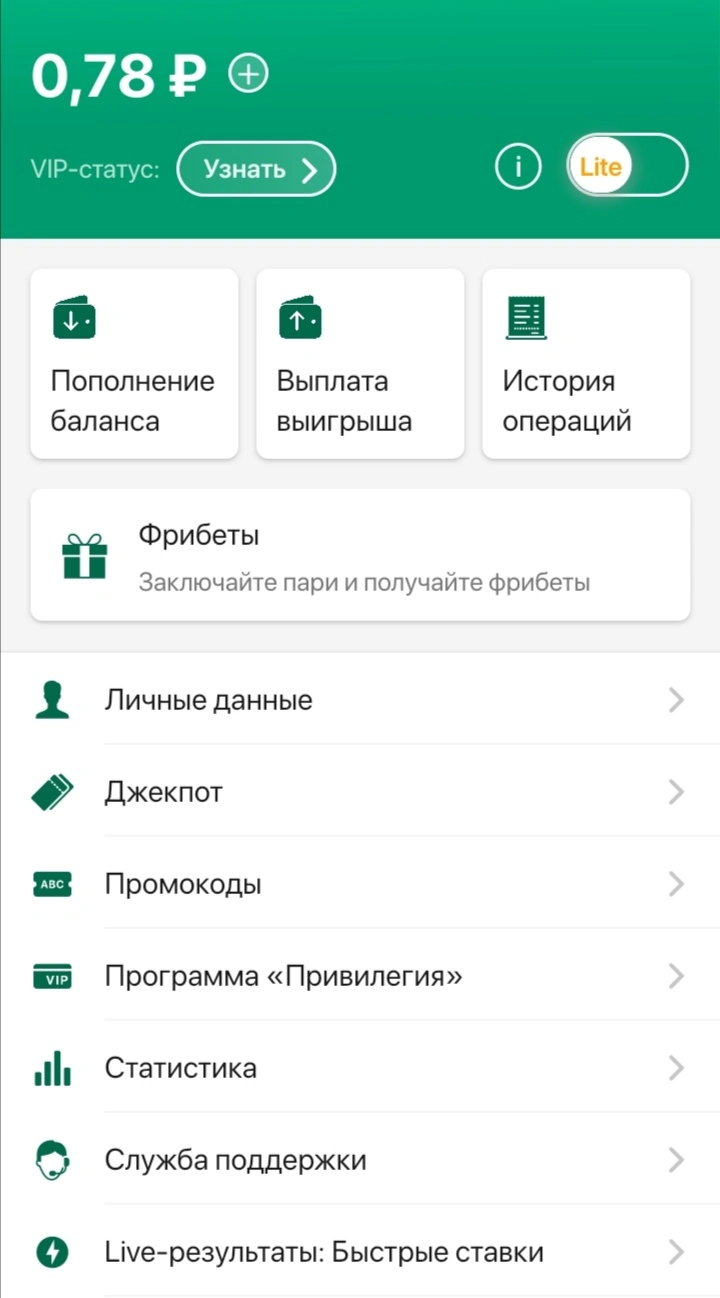Open Личные данные row
The width and height of the screenshot is (720, 1298).
(x=360, y=700)
